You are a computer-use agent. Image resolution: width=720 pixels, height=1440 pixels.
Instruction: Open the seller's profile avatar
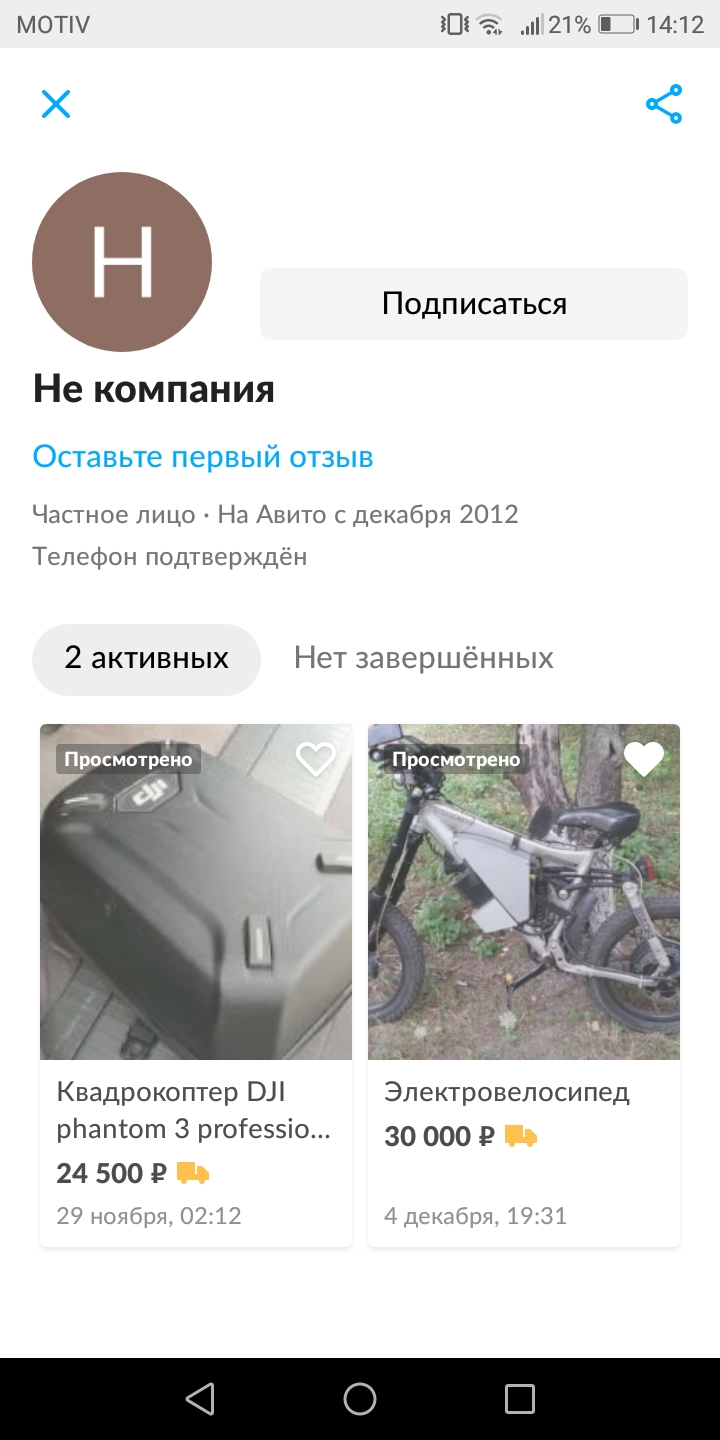(122, 262)
